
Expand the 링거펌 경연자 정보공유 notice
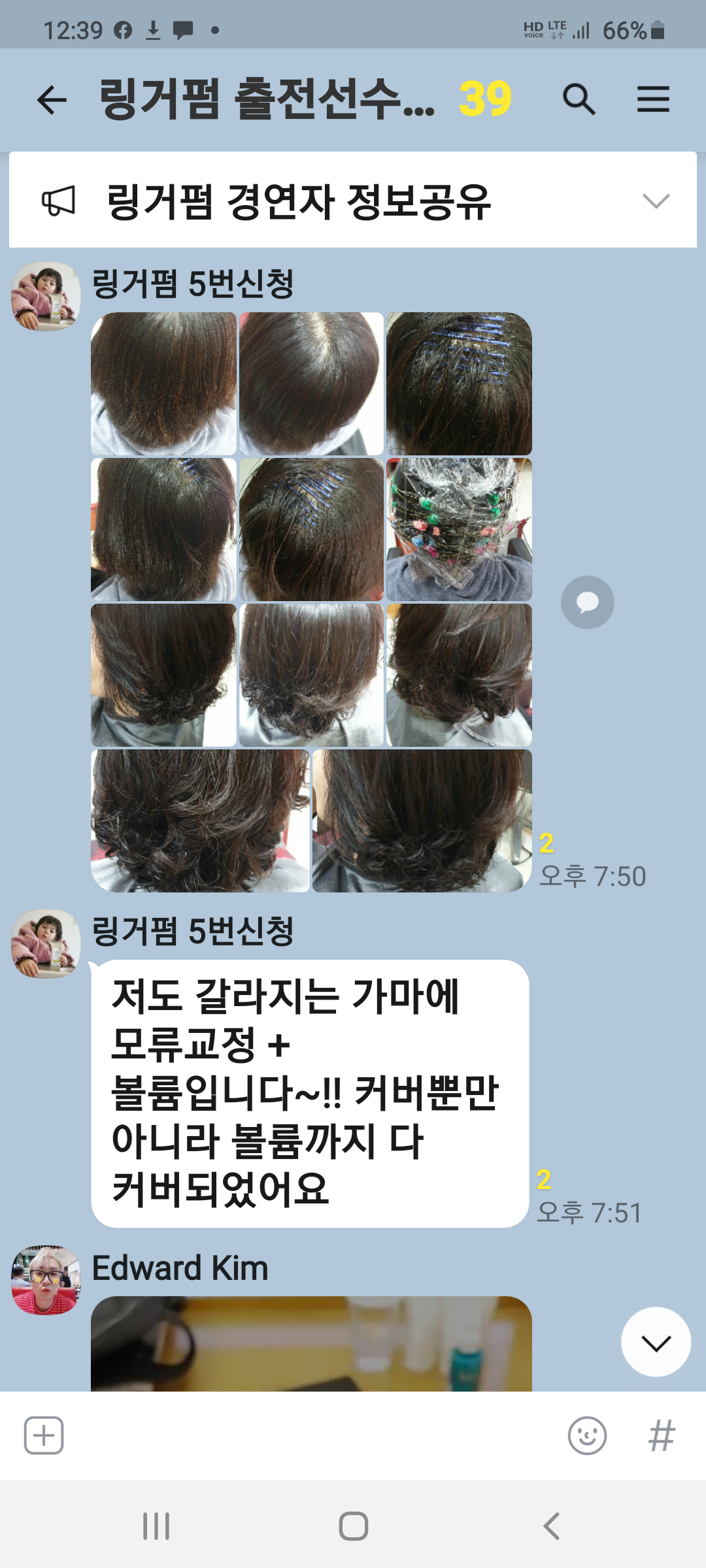tap(656, 201)
